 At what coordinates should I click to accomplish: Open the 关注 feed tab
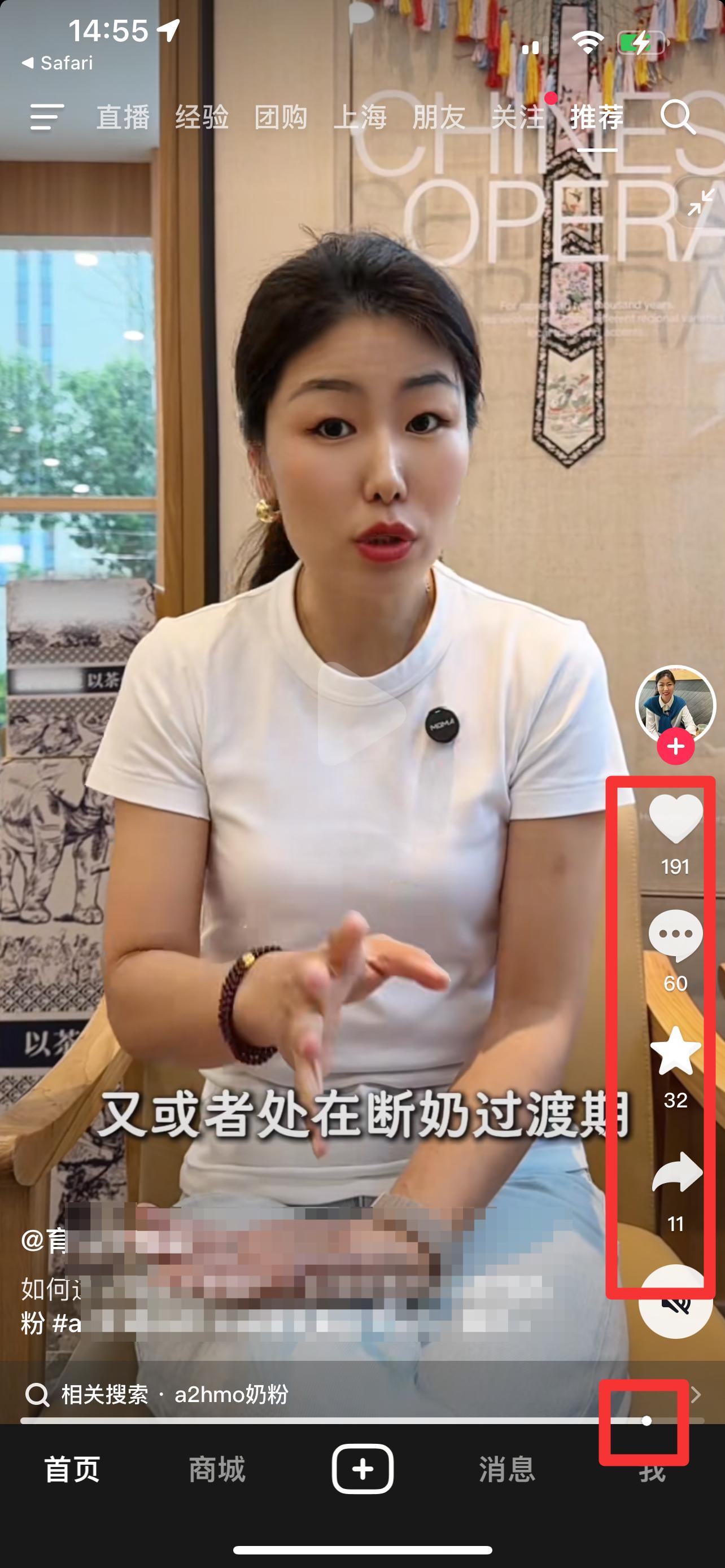(518, 117)
